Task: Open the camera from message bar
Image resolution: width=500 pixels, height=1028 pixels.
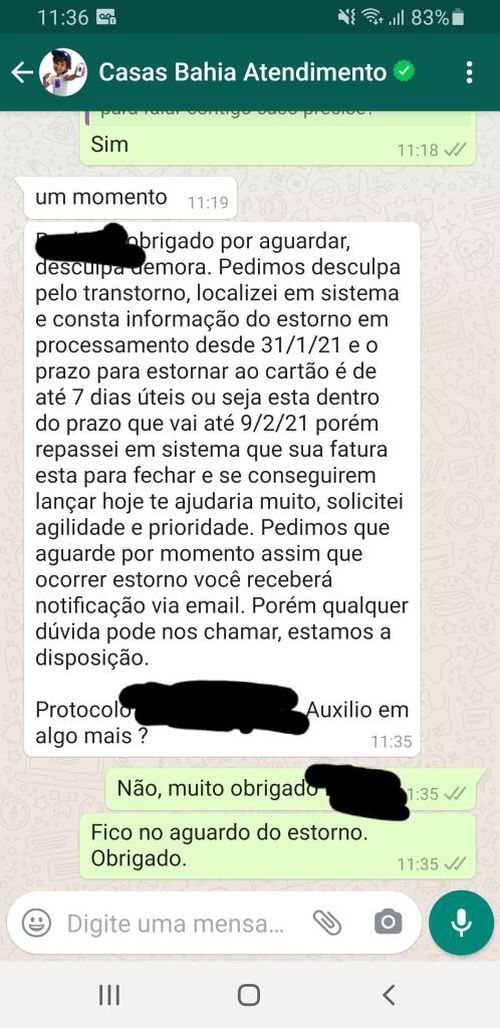Action: [388, 923]
